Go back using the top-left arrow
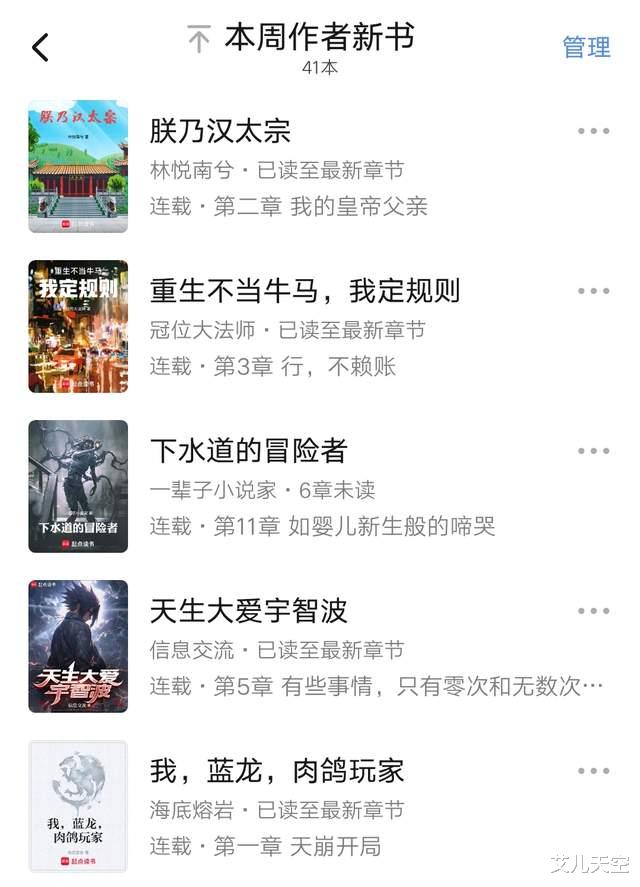The height and width of the screenshot is (887, 640). click(x=40, y=47)
